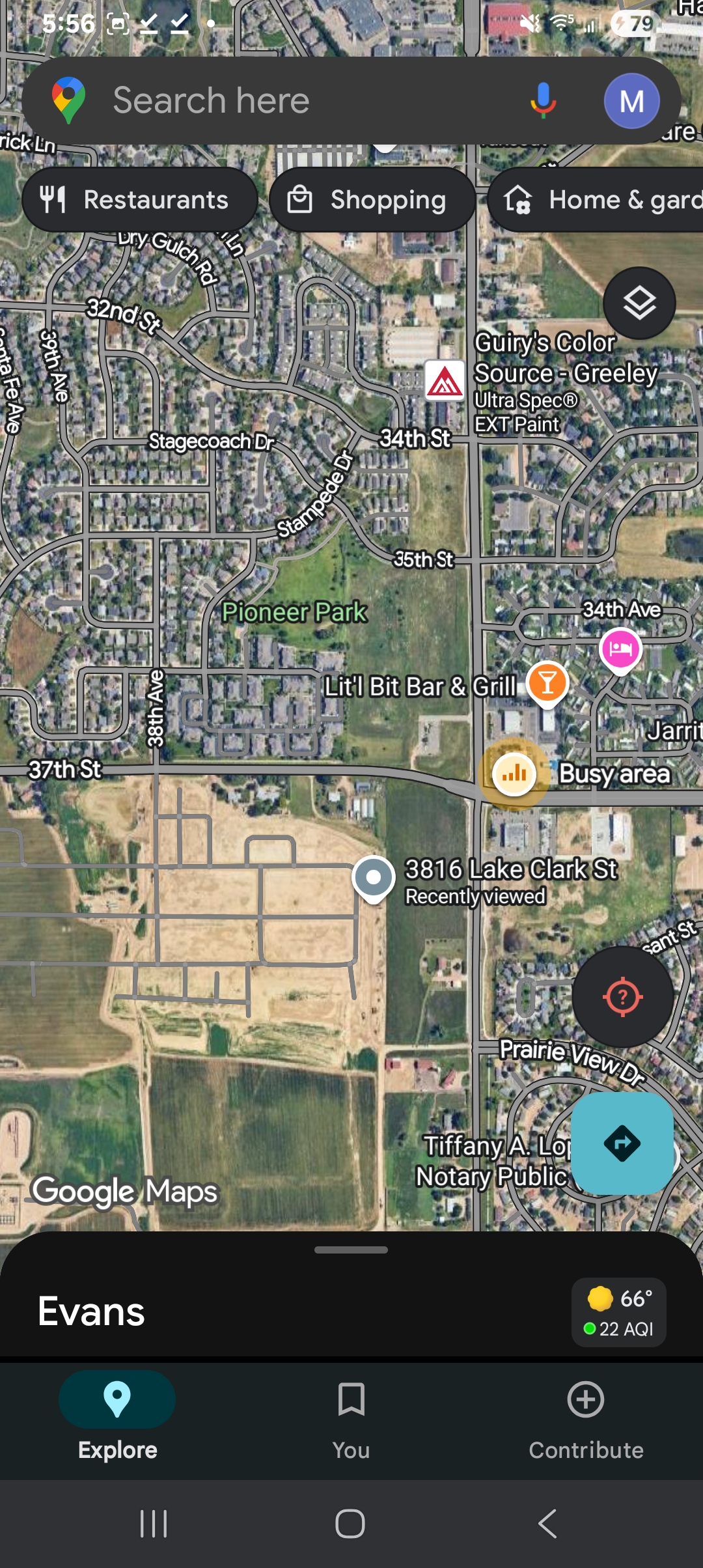Open directions with the blue arrow button
The height and width of the screenshot is (1568, 703).
(x=622, y=1143)
